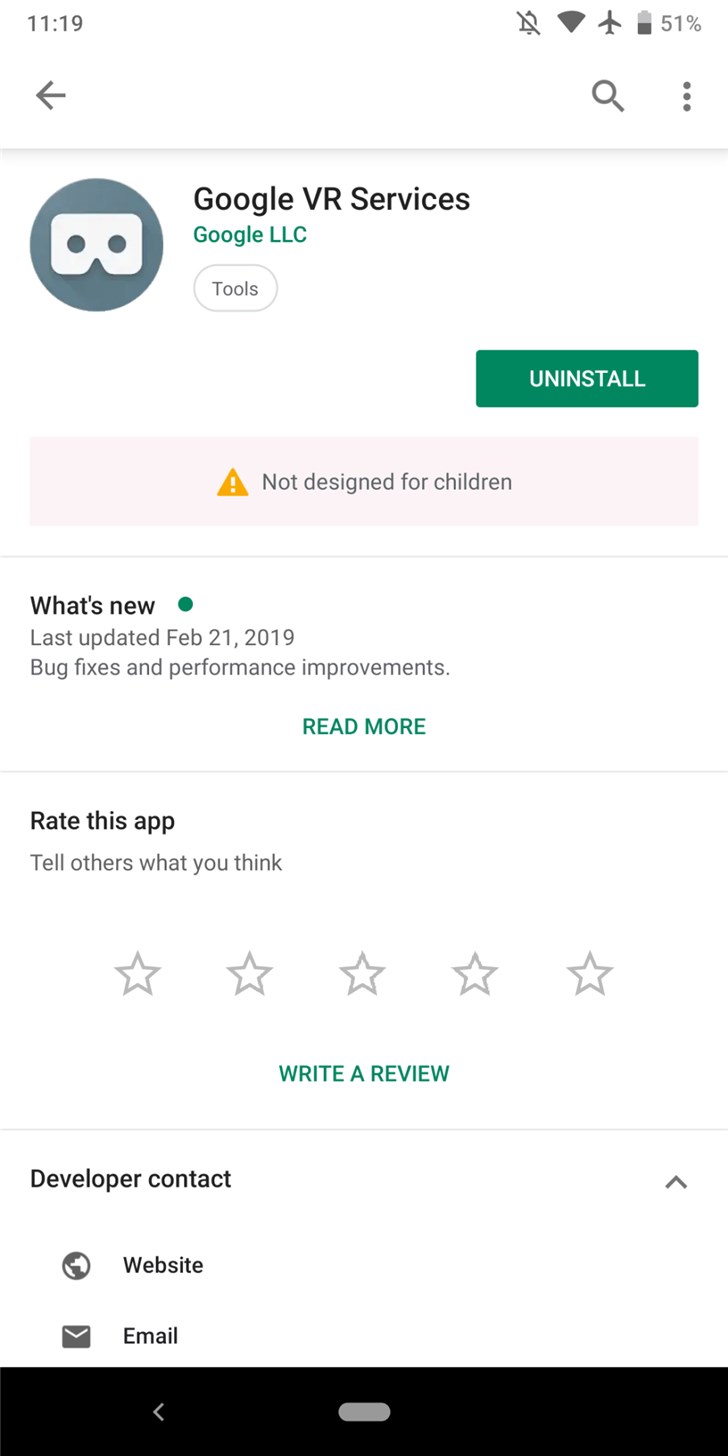
Task: Go back using the top arrow
Action: tap(50, 96)
